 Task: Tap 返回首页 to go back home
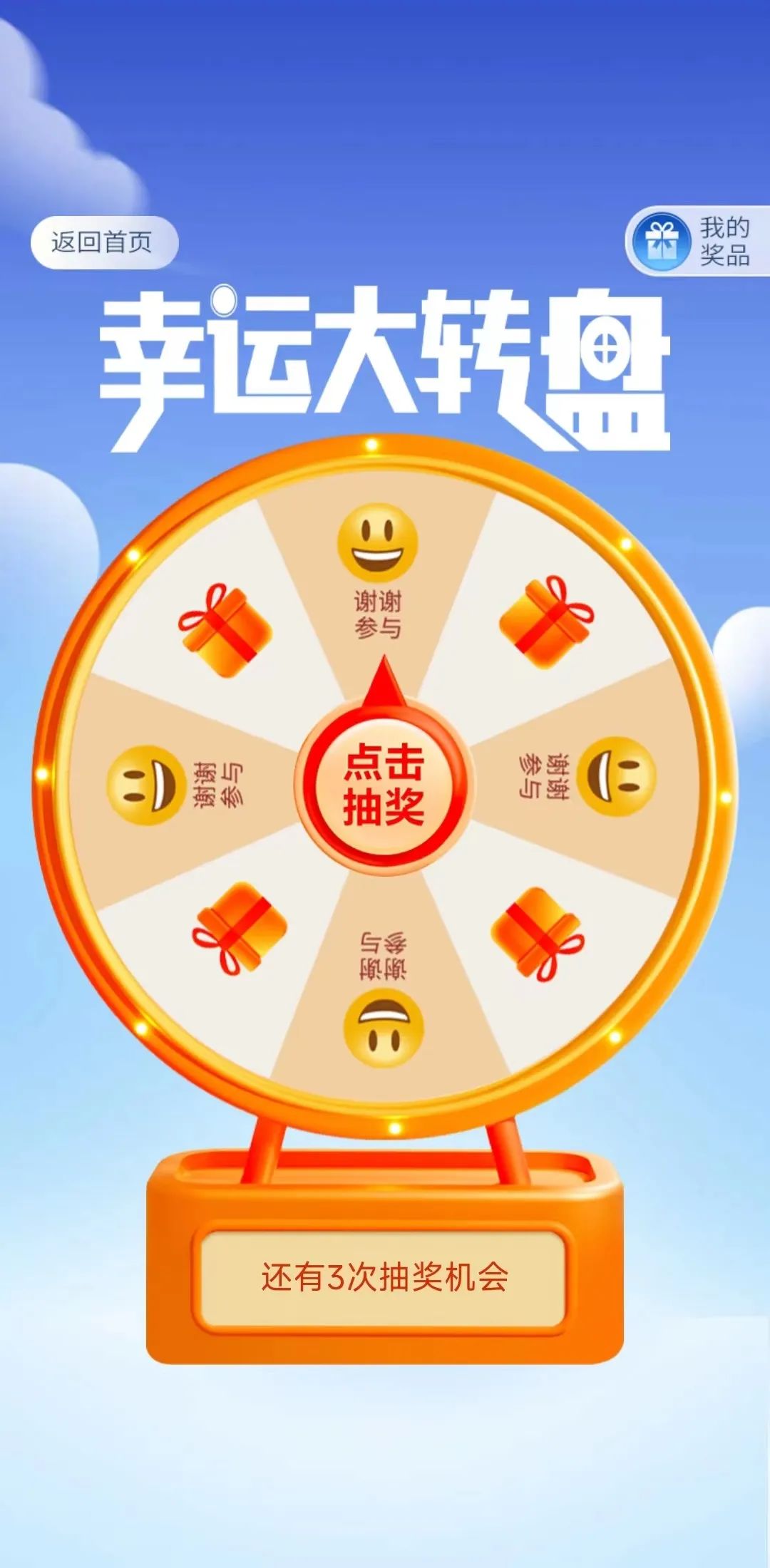103,243
